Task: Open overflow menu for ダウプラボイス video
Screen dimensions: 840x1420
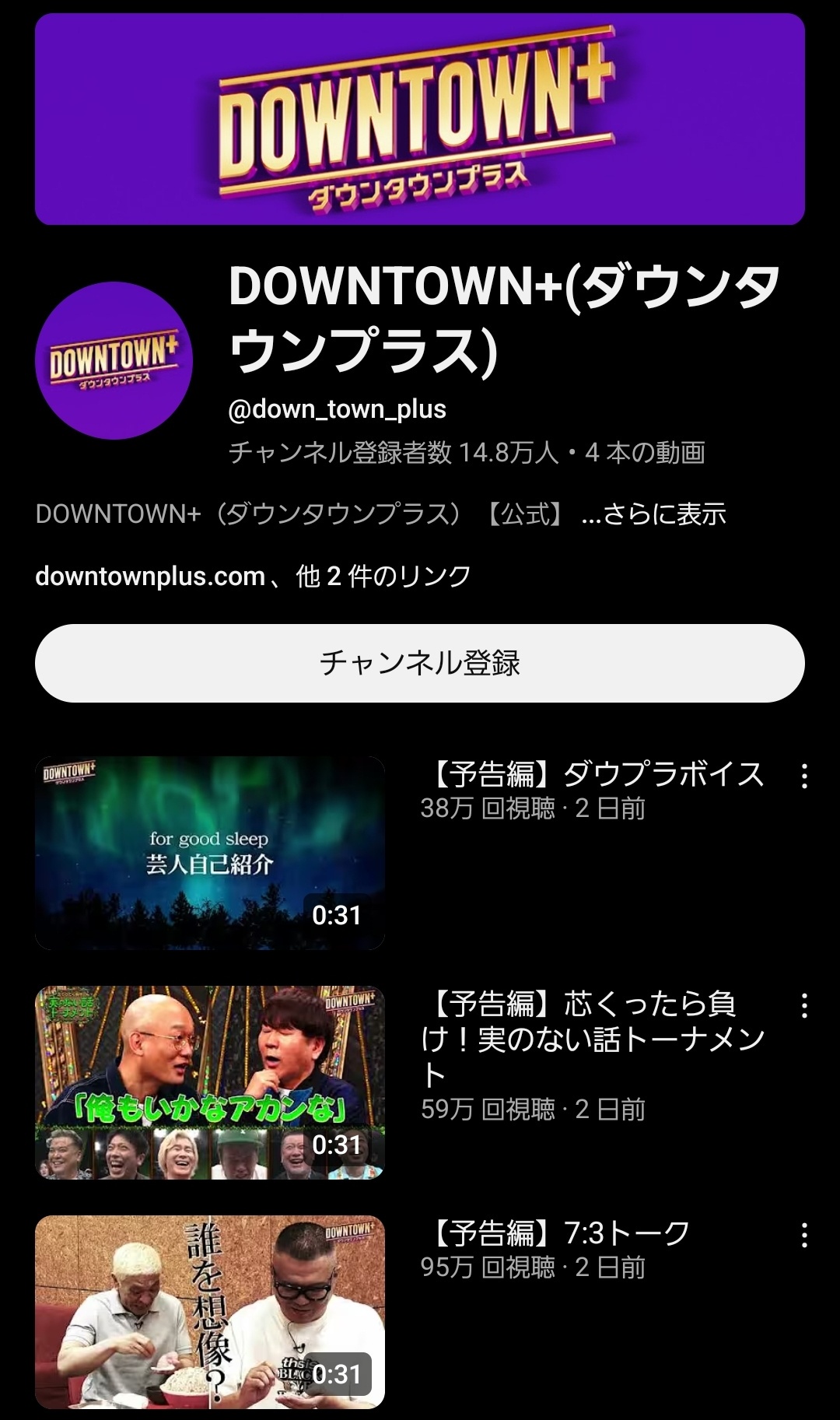Action: (x=804, y=776)
